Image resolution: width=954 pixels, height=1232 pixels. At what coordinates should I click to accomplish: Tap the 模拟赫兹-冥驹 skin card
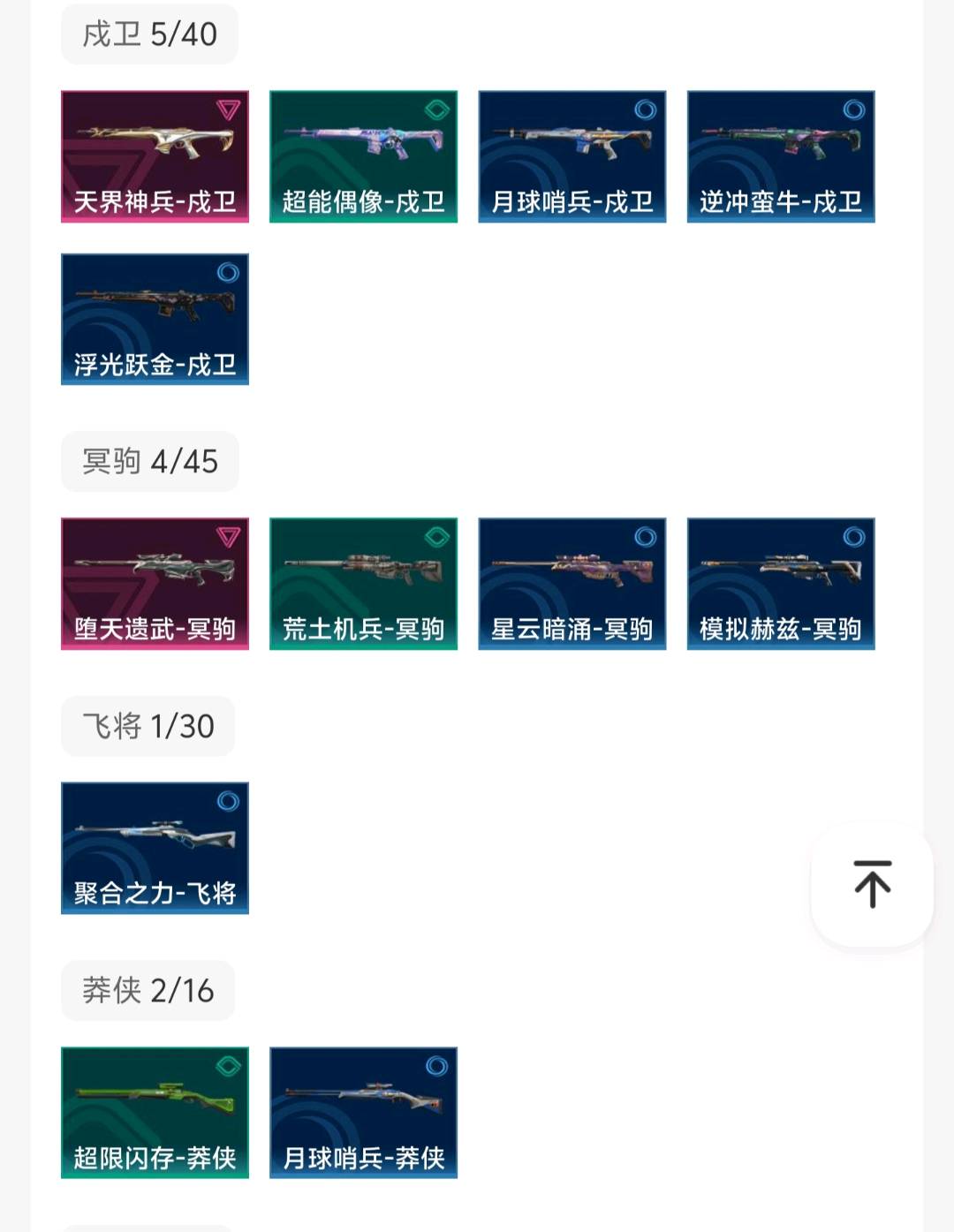pos(781,584)
